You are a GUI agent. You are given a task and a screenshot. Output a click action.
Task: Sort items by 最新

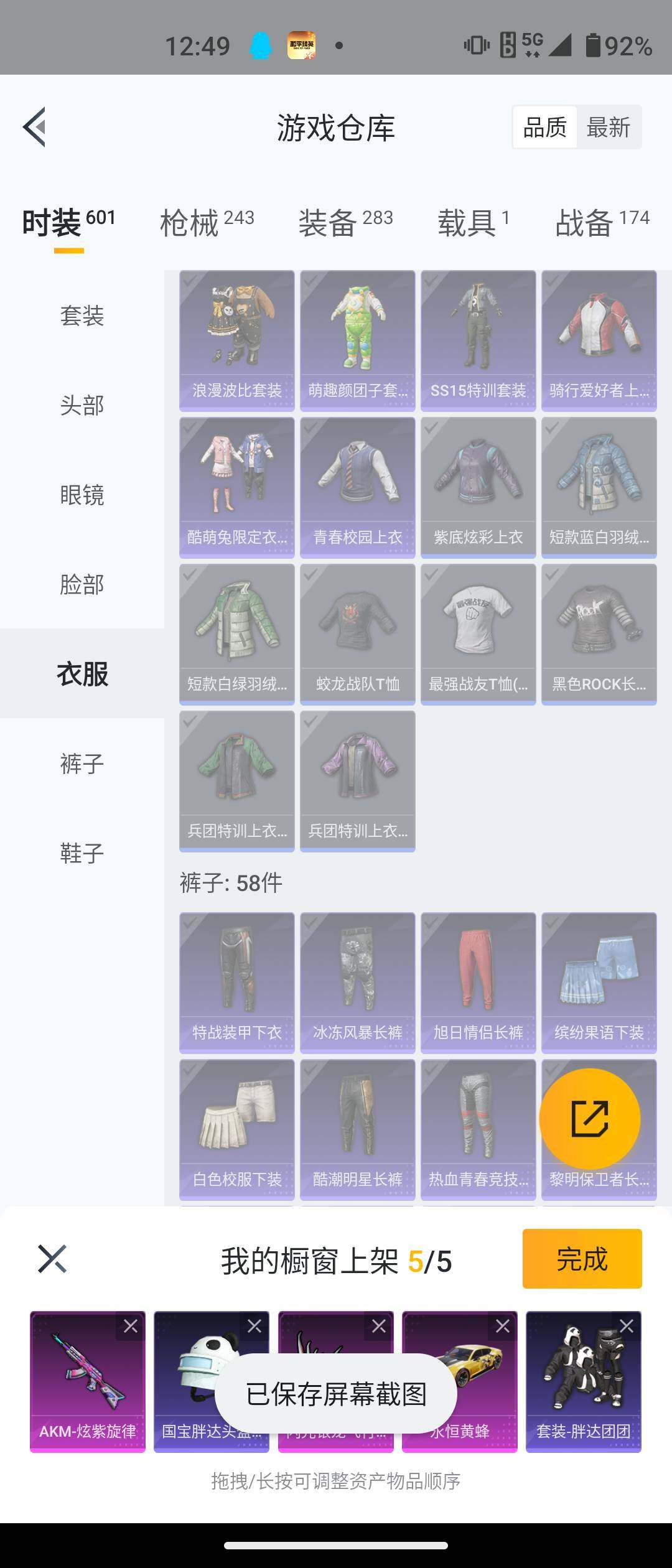point(608,128)
